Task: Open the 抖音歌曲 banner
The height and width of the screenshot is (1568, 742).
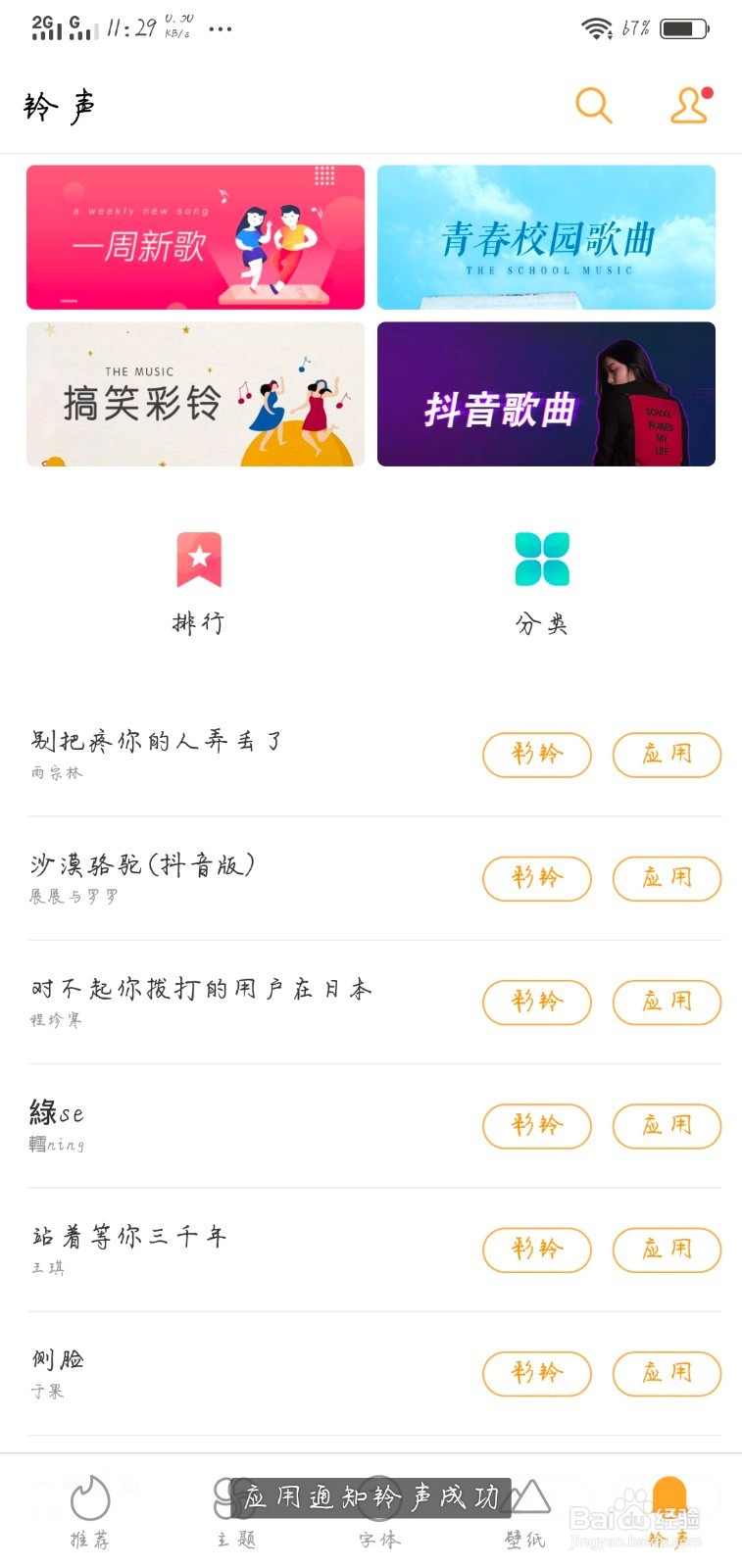Action: pyautogui.click(x=546, y=394)
